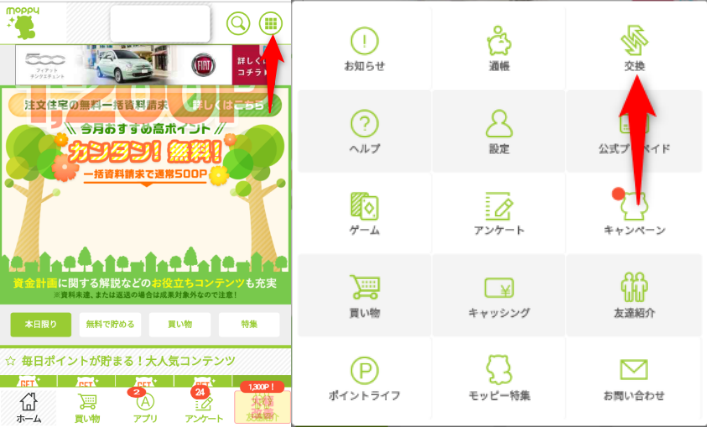The width and height of the screenshot is (707, 427).
Task: Open ポイントライフ tile
Action: point(364,377)
